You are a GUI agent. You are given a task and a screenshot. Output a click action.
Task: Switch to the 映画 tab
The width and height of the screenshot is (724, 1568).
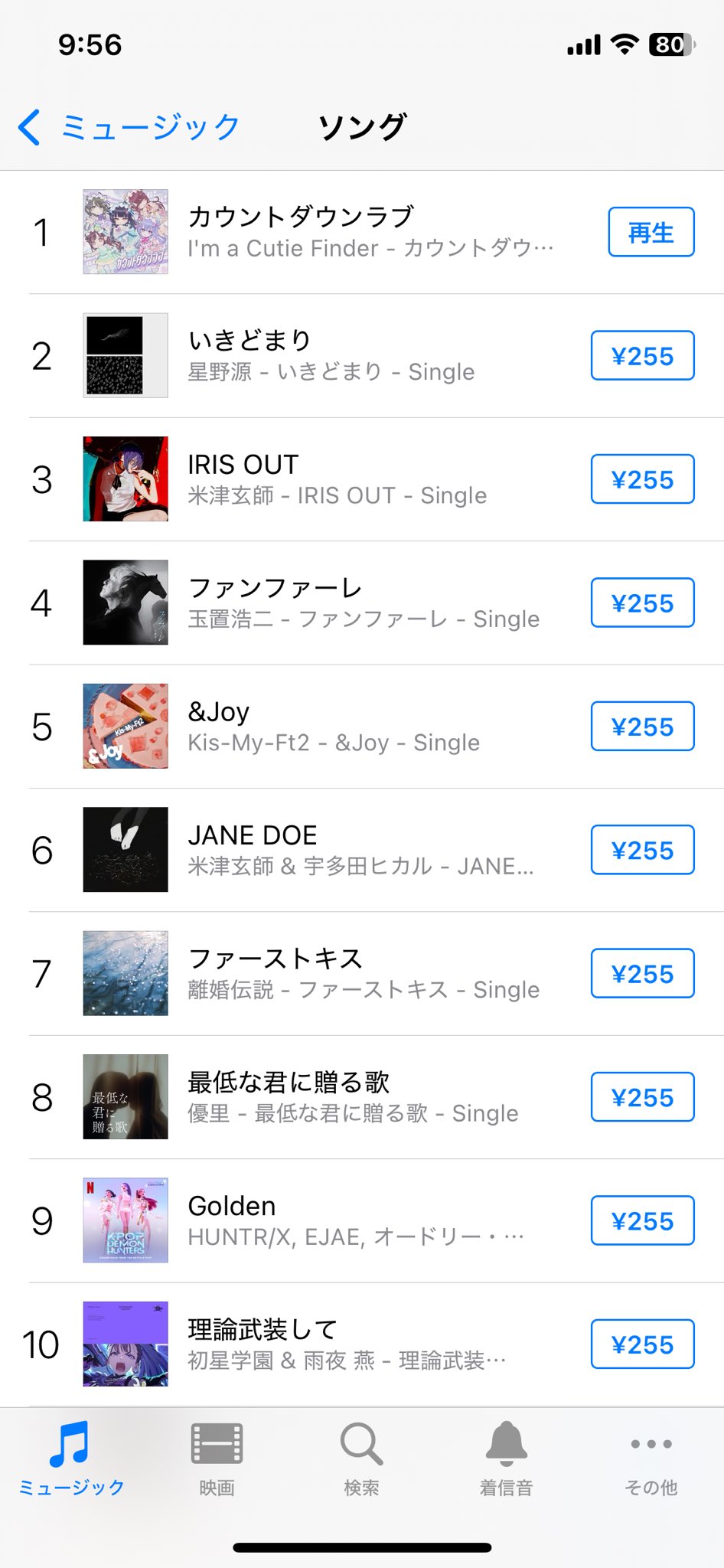[x=217, y=1459]
